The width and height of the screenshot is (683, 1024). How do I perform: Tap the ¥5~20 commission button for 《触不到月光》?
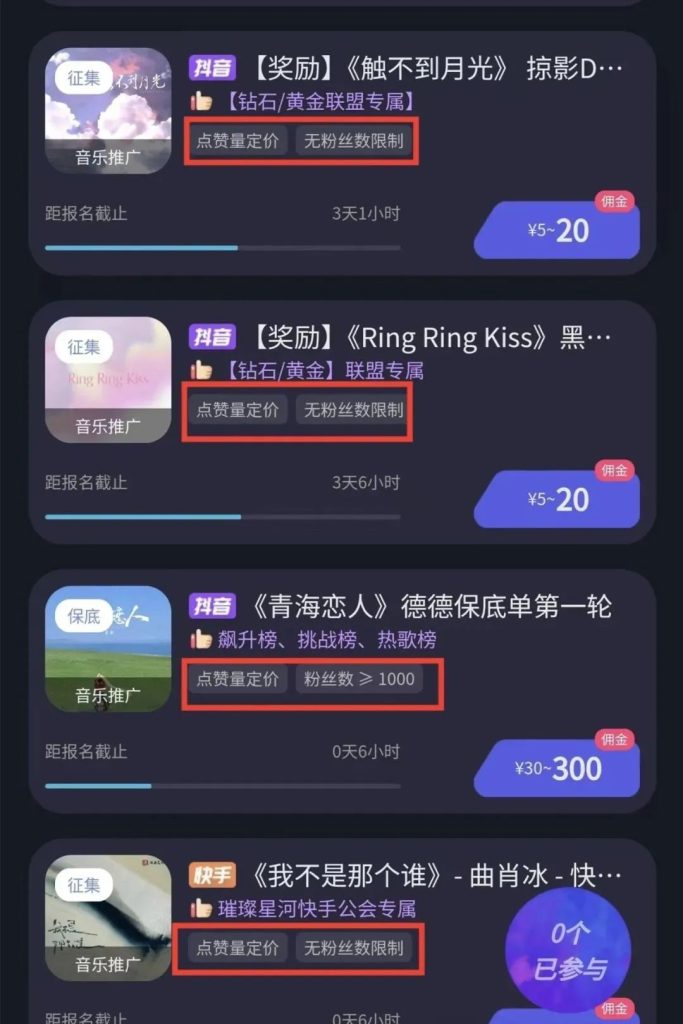(557, 231)
